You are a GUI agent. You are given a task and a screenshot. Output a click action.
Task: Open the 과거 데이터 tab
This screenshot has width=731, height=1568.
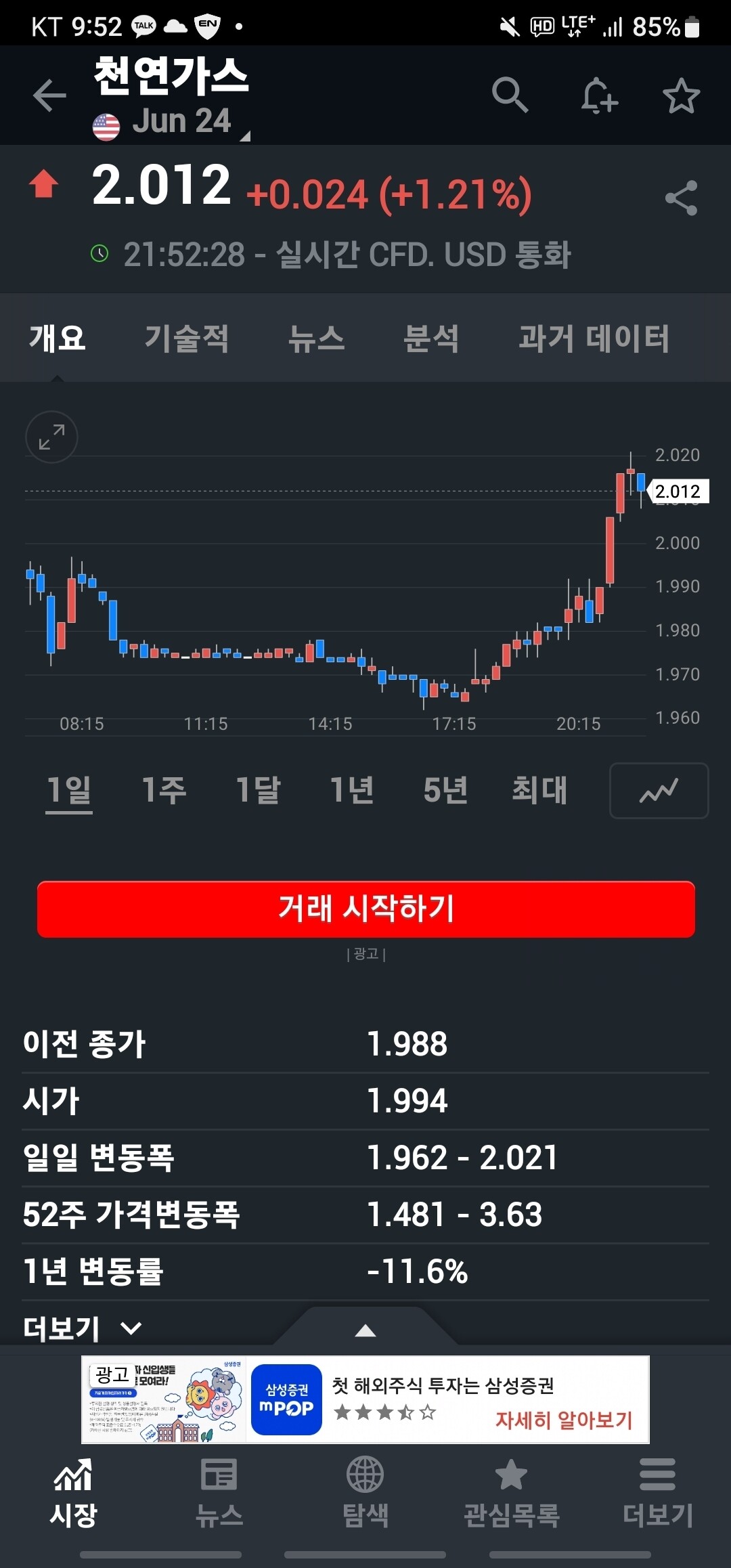pos(595,339)
